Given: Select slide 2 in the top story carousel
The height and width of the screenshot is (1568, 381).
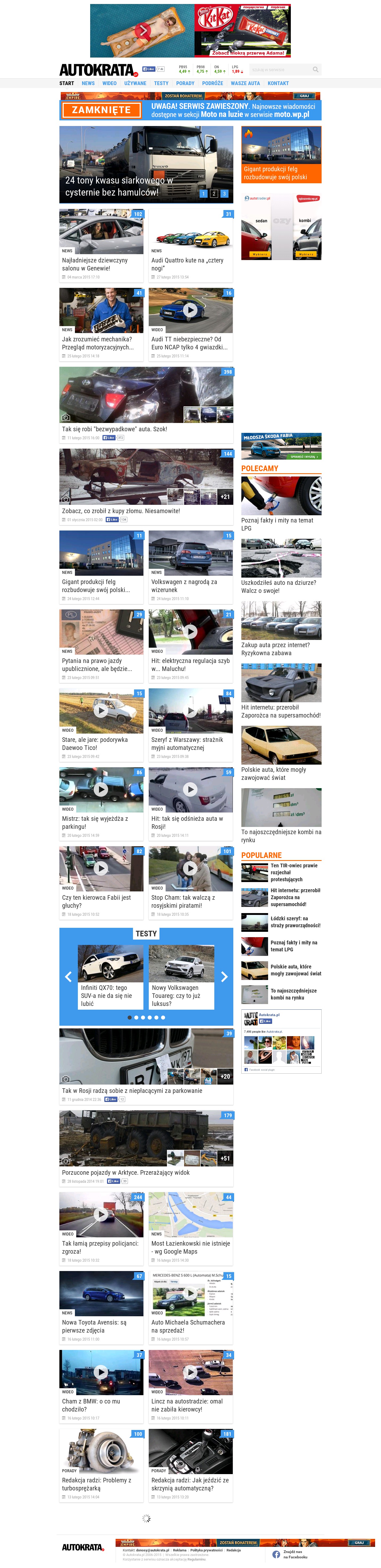Looking at the screenshot, I should pyautogui.click(x=214, y=194).
